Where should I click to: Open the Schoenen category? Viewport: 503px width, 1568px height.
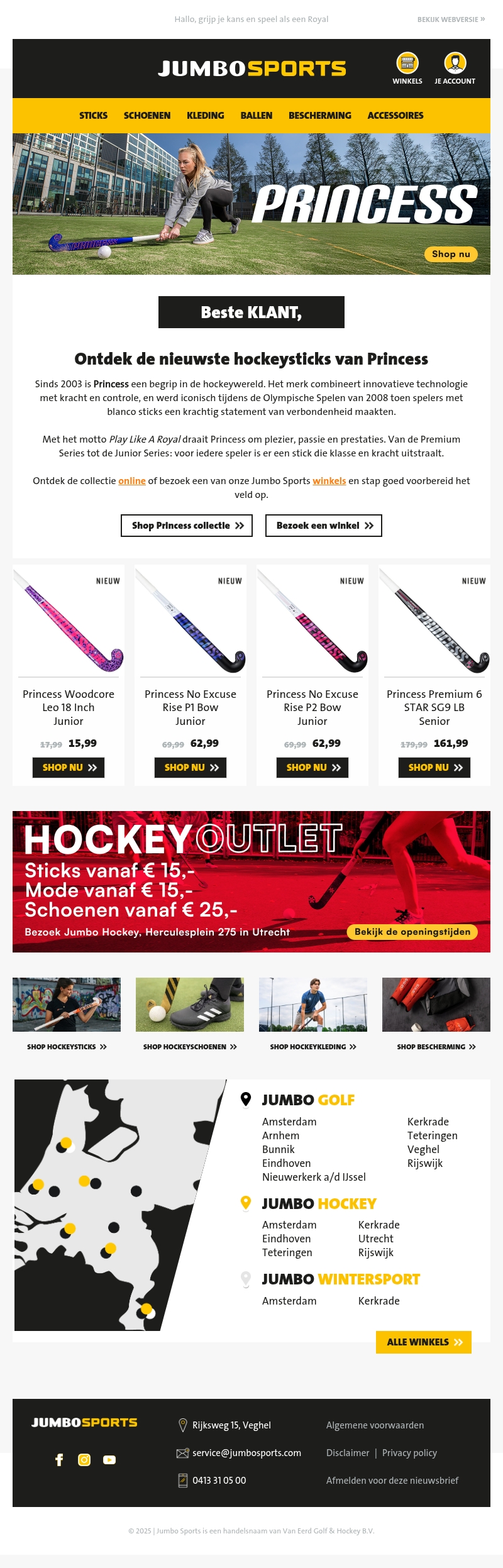(147, 116)
